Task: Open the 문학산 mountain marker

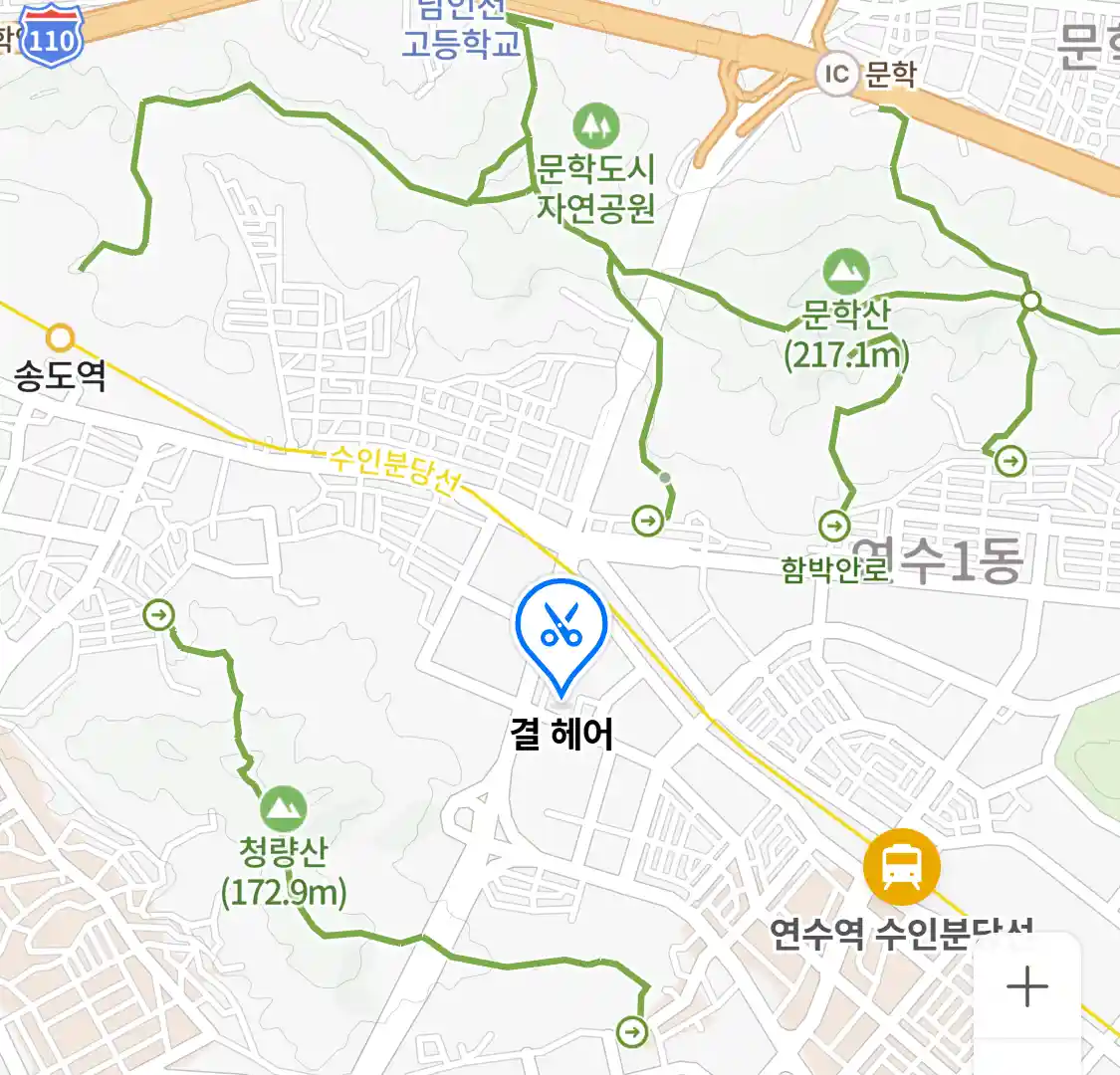Action: pyautogui.click(x=846, y=272)
